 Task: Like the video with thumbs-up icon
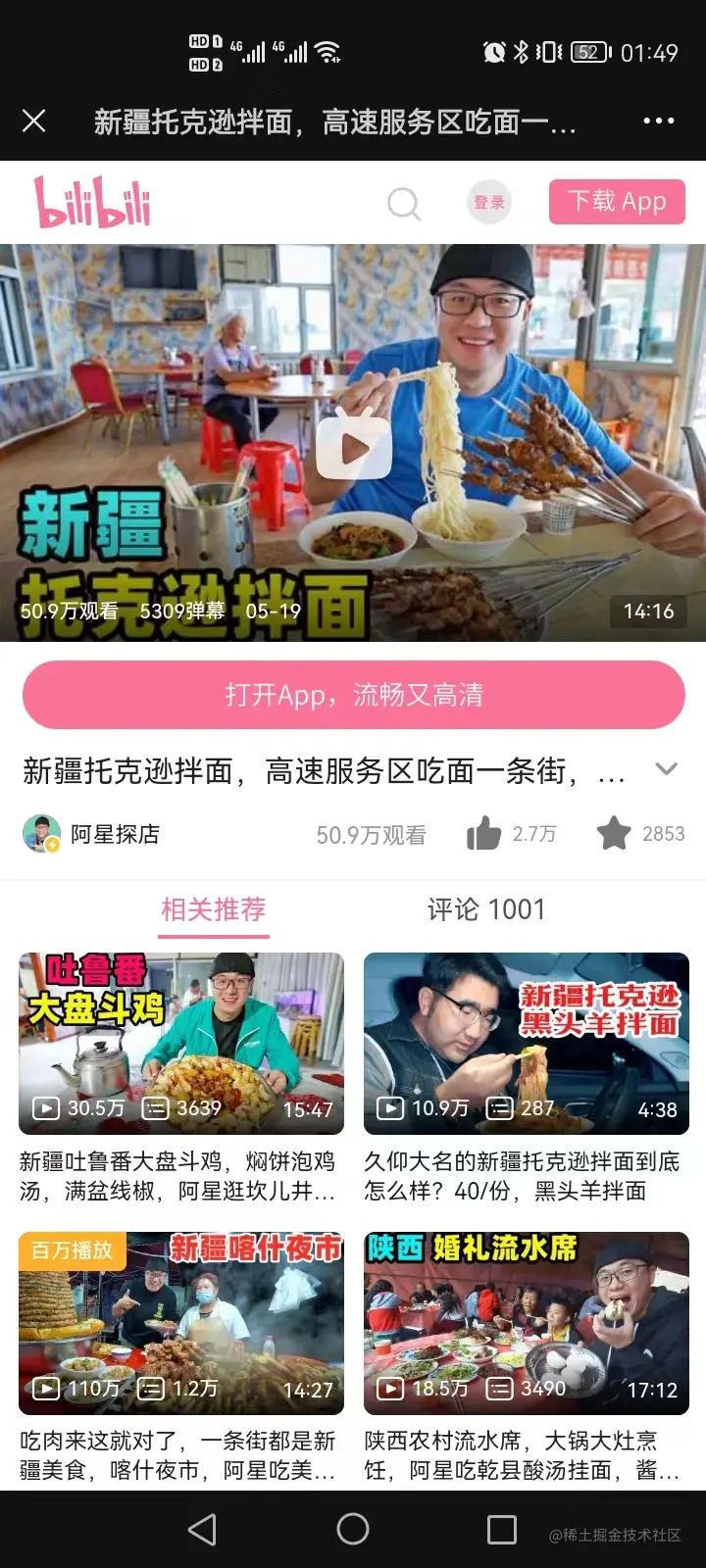coord(484,834)
